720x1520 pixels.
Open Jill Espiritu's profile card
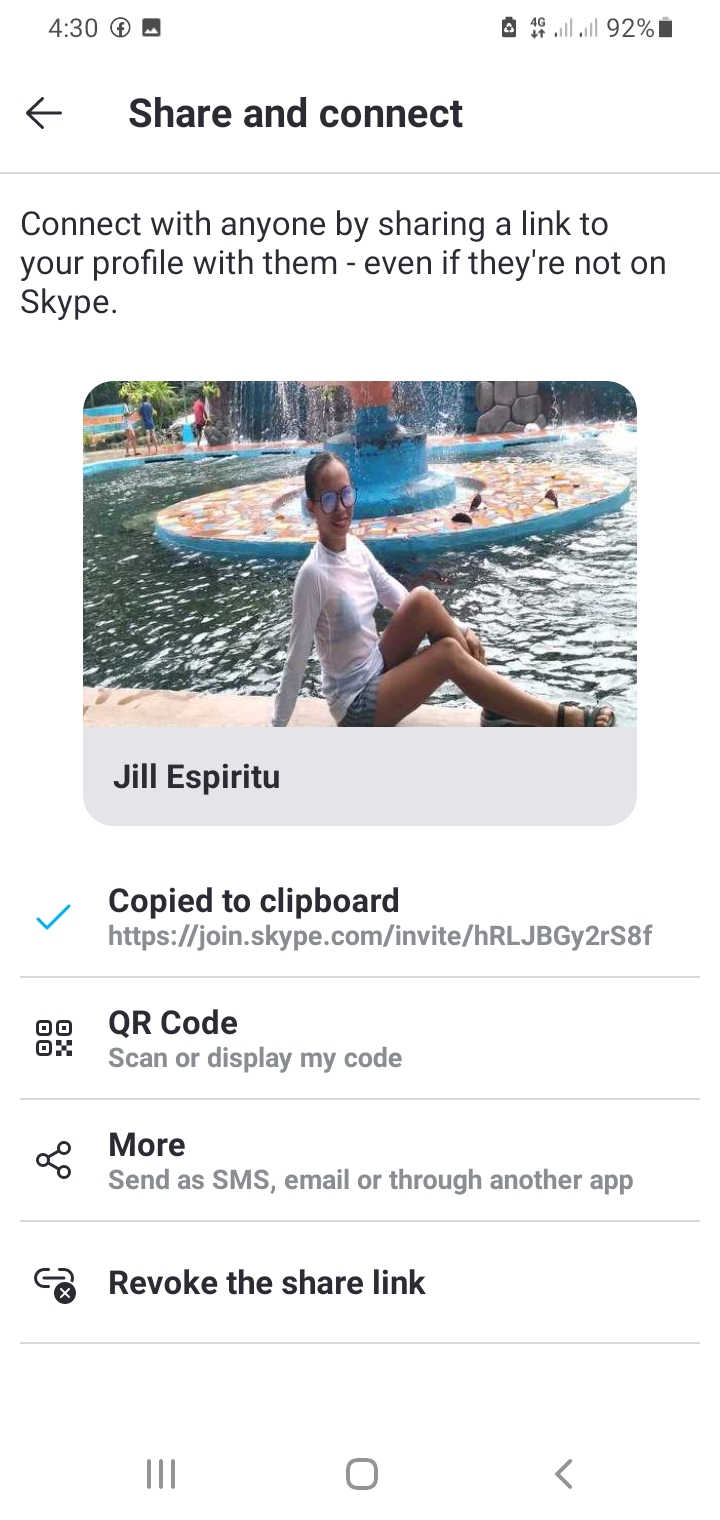pos(360,603)
